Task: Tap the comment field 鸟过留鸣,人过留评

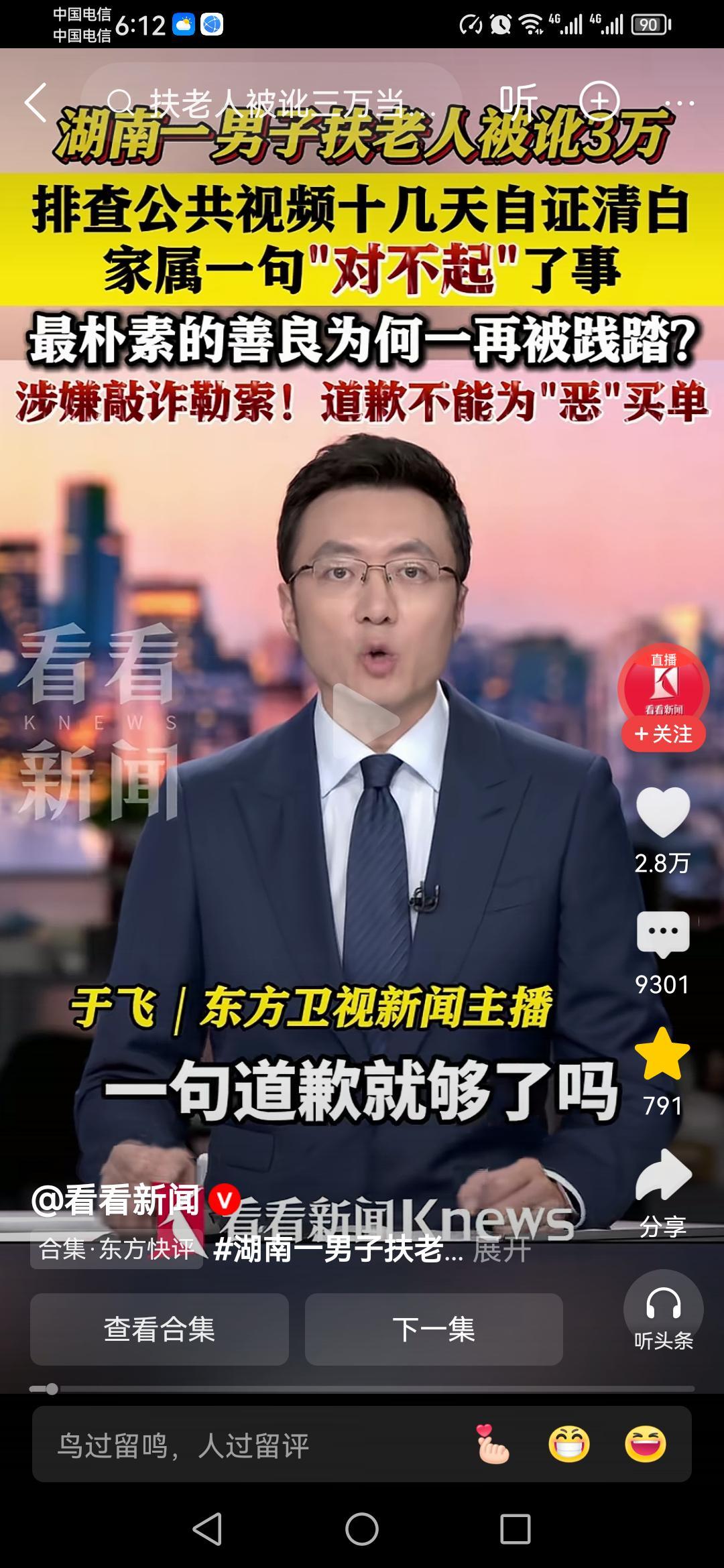Action: pos(255,1445)
